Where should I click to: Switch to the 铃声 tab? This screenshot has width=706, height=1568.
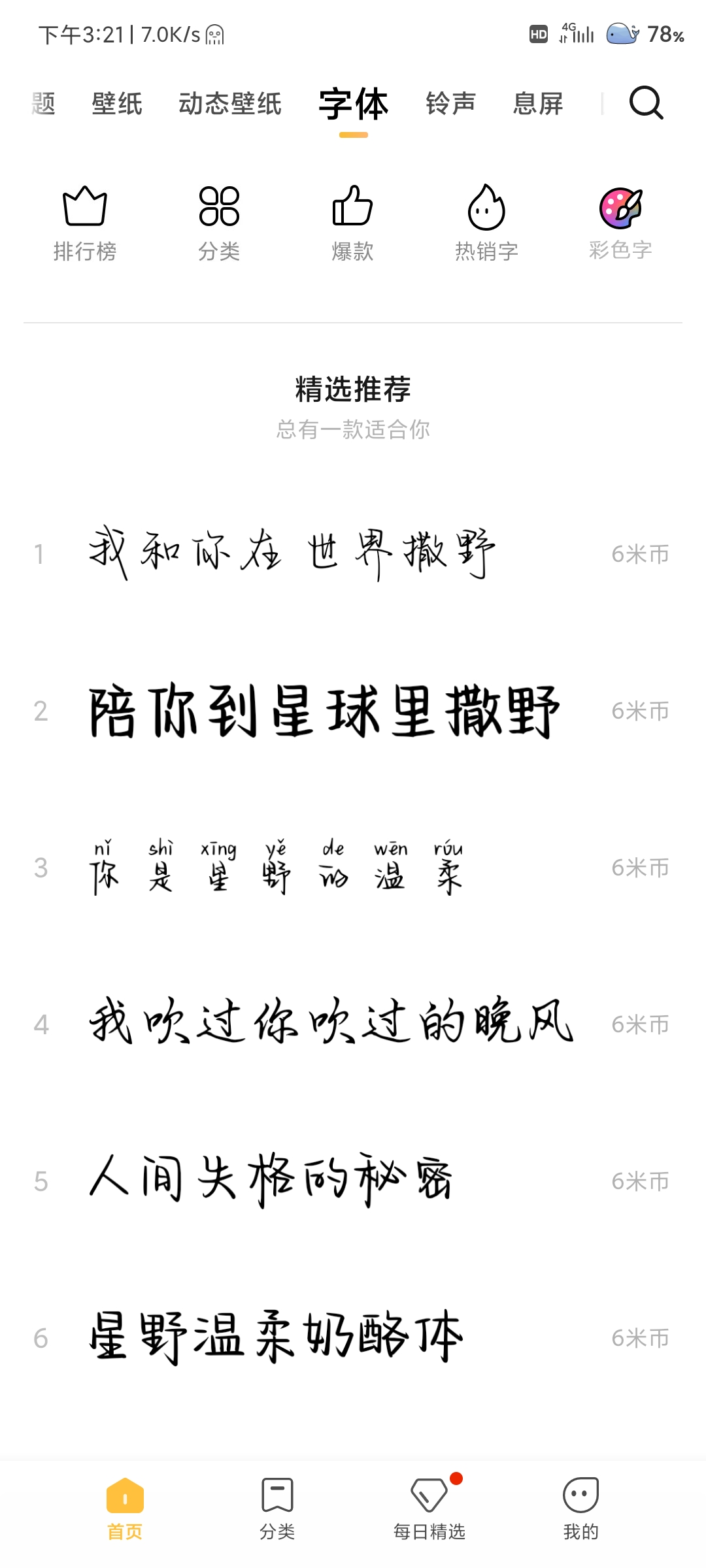click(451, 104)
